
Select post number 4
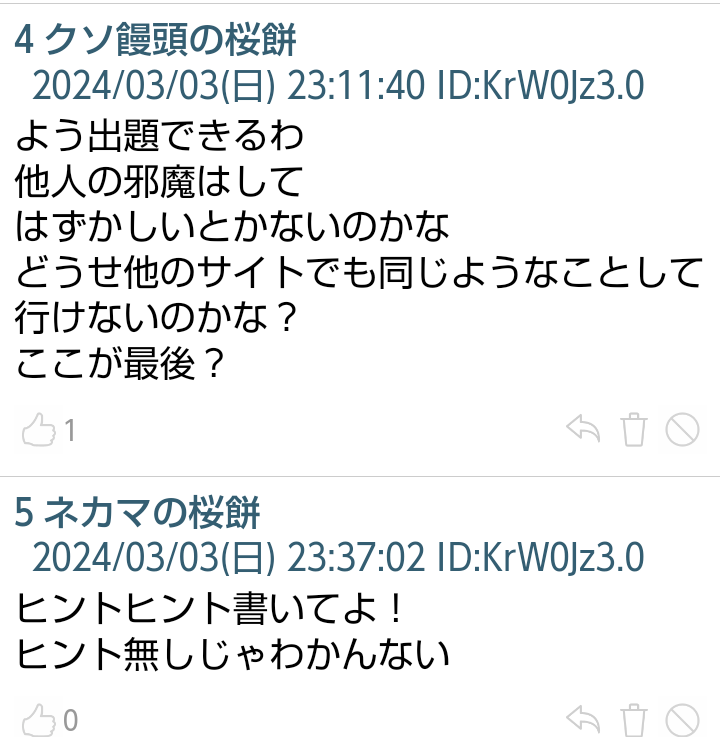click(22, 40)
